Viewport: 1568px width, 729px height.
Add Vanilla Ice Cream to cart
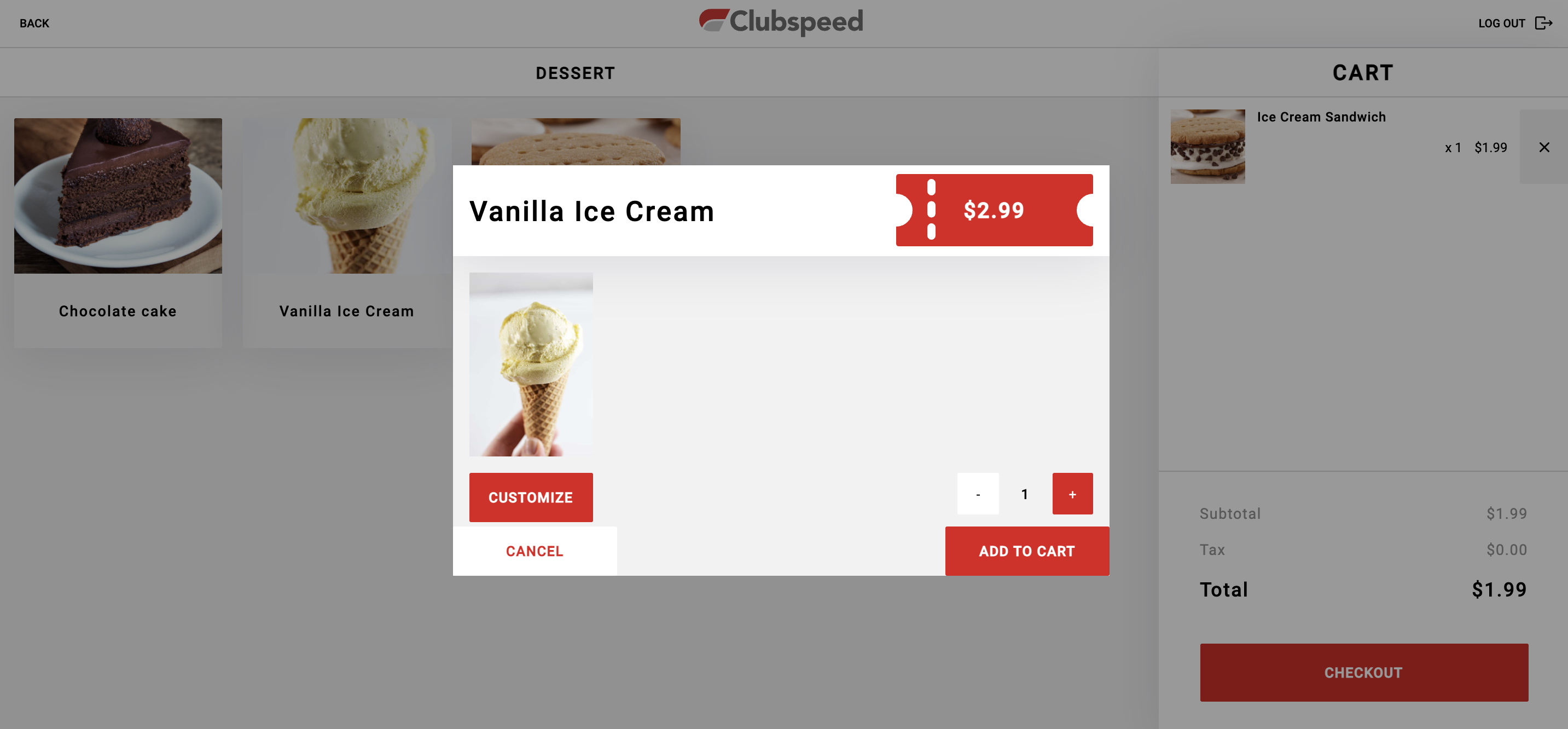tap(1026, 551)
